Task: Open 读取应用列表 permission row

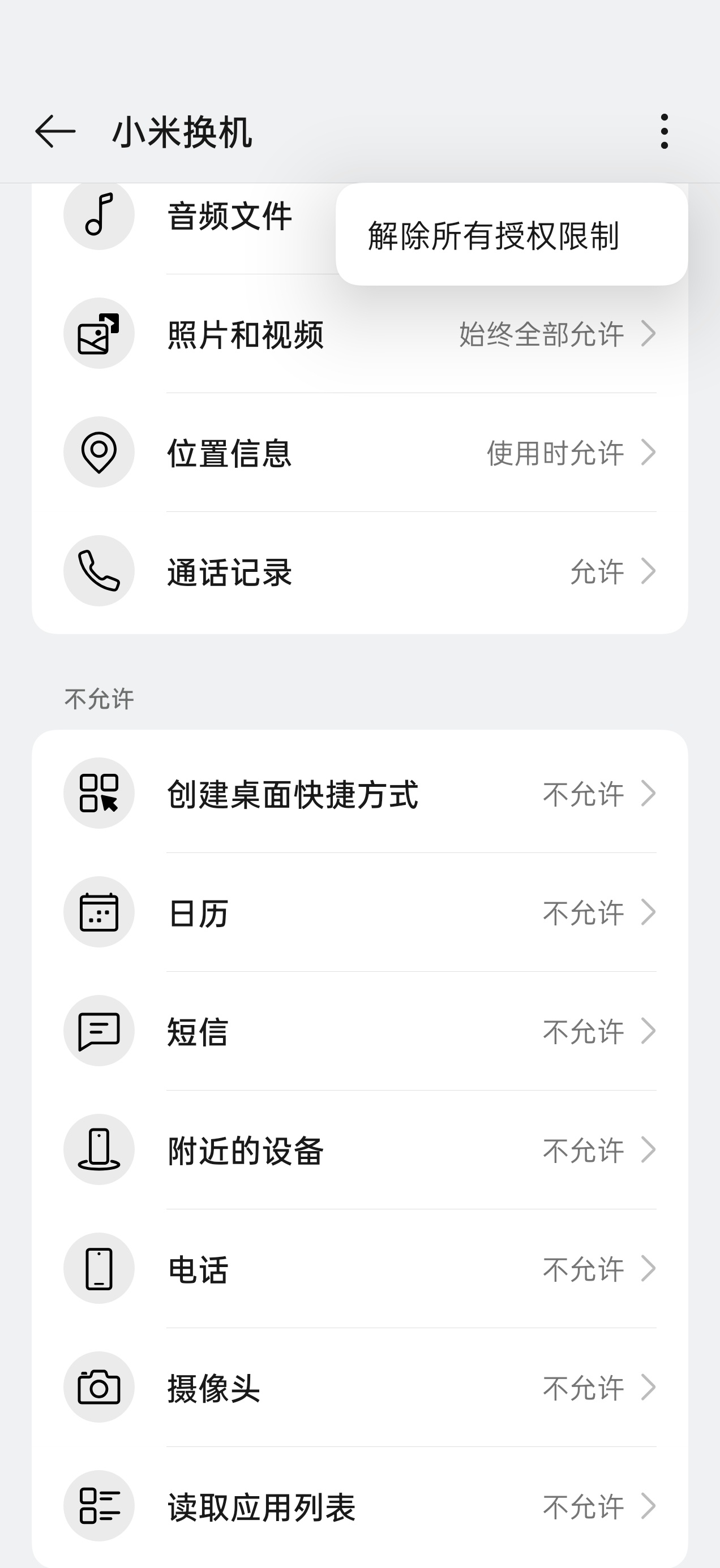Action: coord(359,1506)
